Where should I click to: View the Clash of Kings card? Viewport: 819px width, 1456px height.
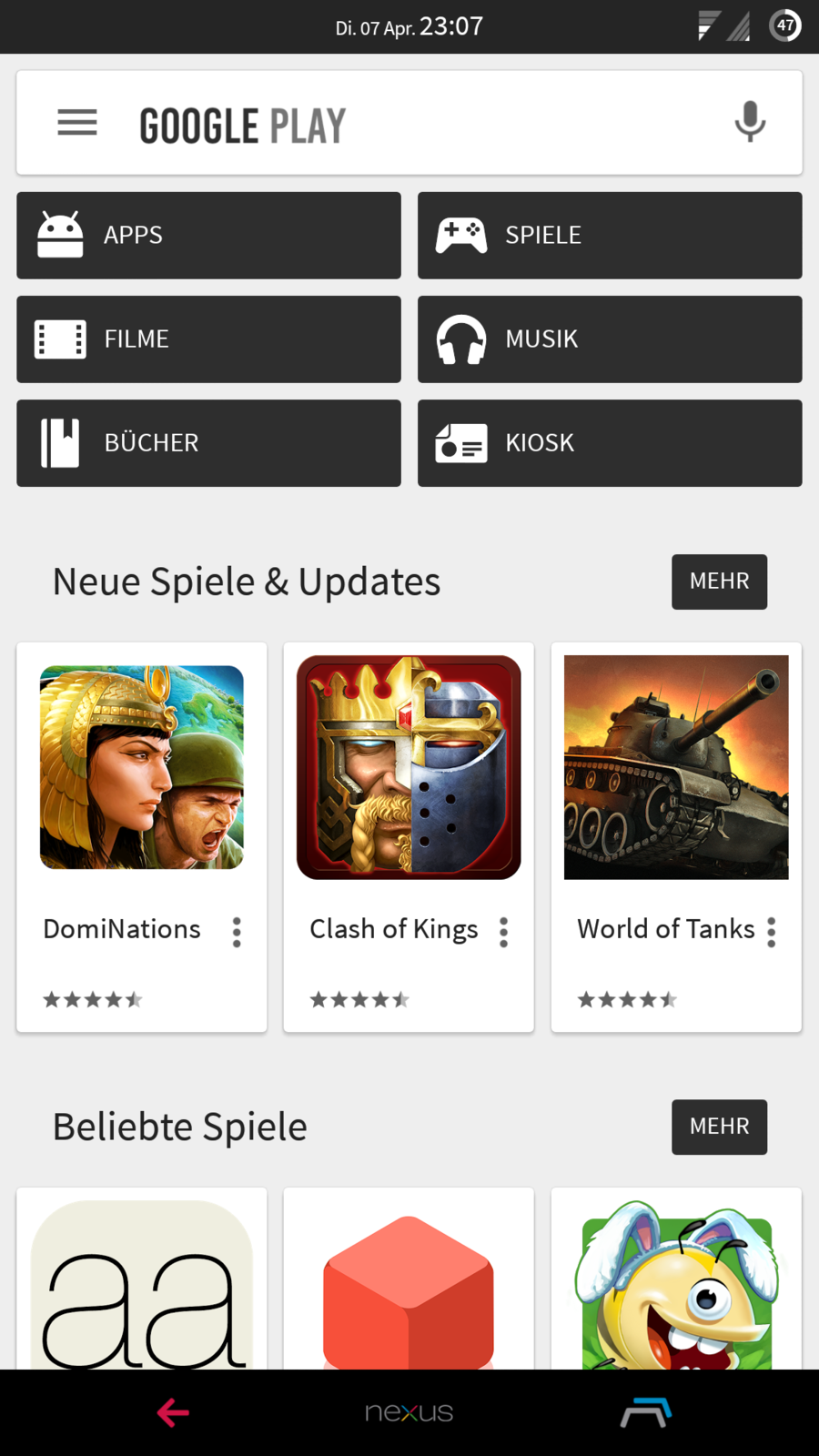coord(409,769)
